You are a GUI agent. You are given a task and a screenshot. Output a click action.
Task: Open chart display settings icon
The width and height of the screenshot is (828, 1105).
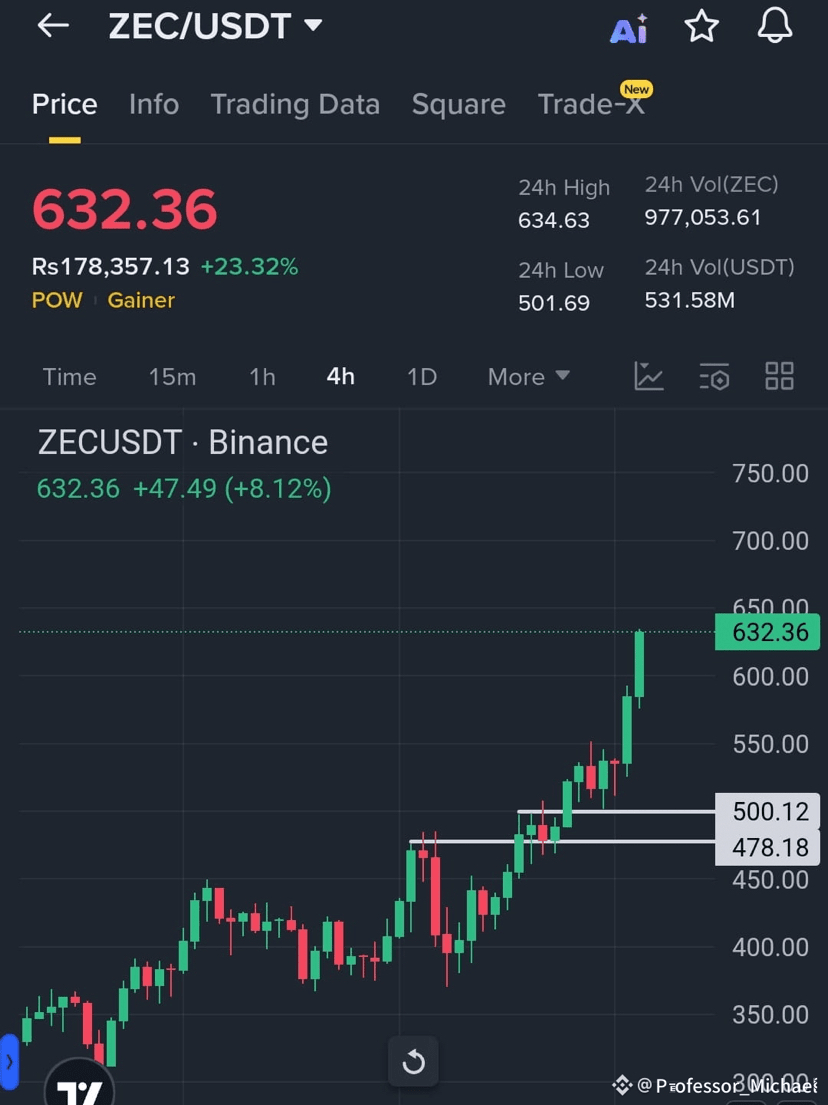click(714, 377)
